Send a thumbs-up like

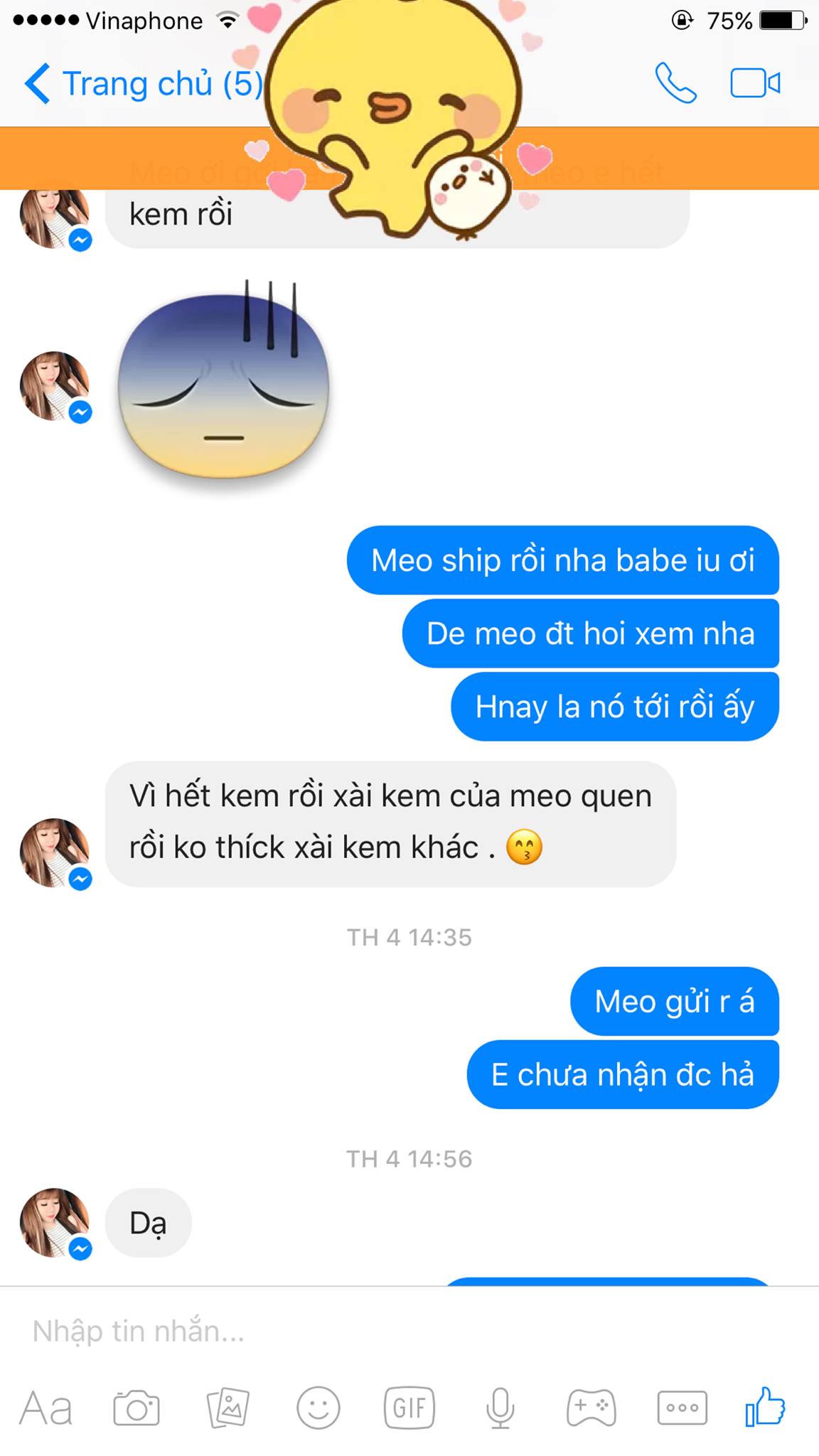click(765, 1406)
